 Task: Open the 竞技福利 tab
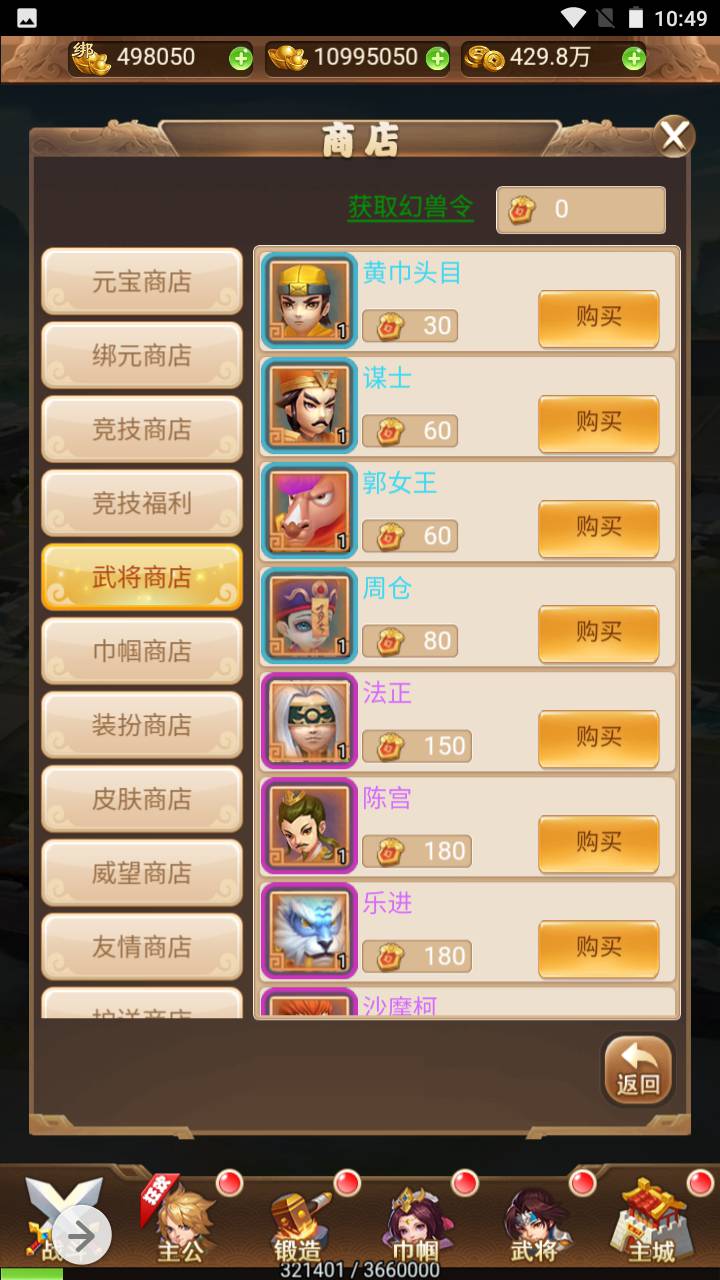tap(142, 504)
